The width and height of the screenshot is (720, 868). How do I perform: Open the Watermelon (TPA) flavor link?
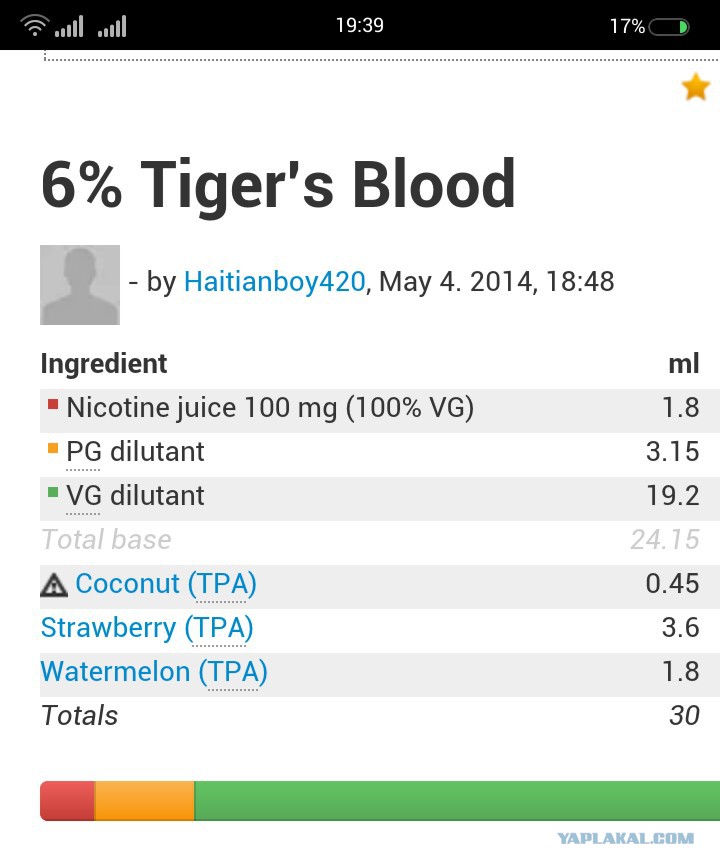pos(154,671)
